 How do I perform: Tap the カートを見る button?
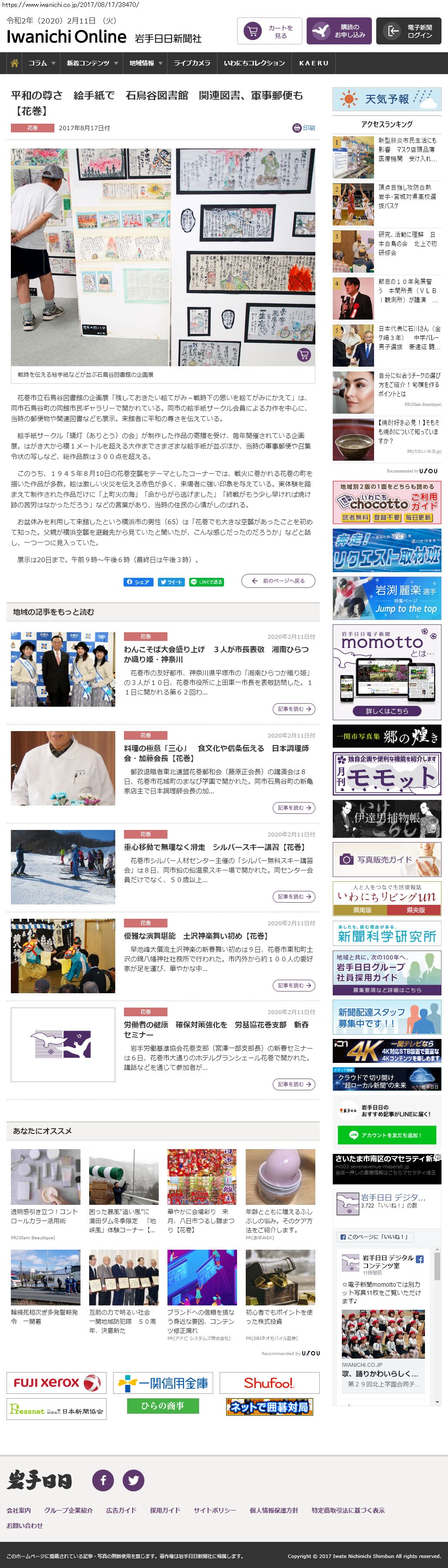pyautogui.click(x=269, y=32)
